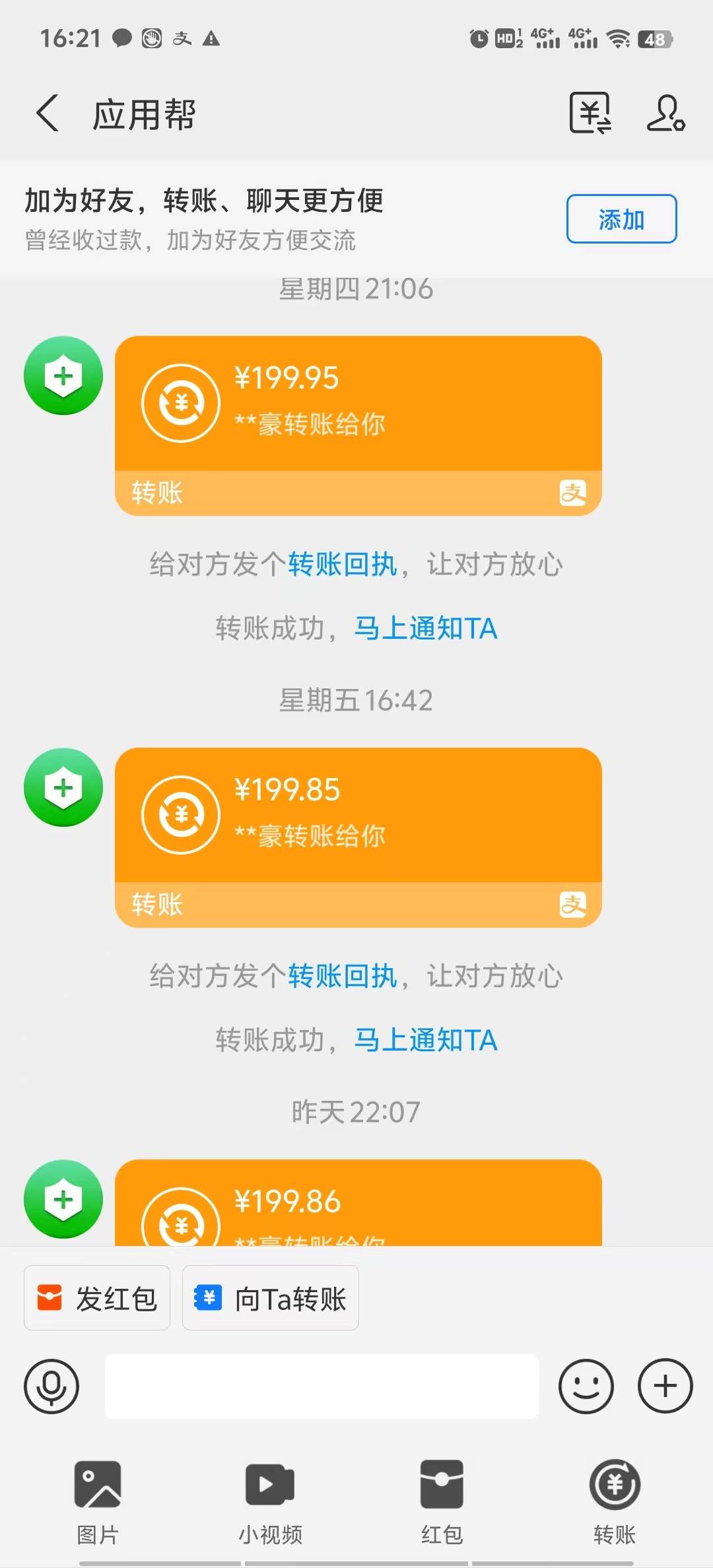This screenshot has width=713, height=1568.
Task: Open the transaction records icon top right
Action: (x=590, y=112)
